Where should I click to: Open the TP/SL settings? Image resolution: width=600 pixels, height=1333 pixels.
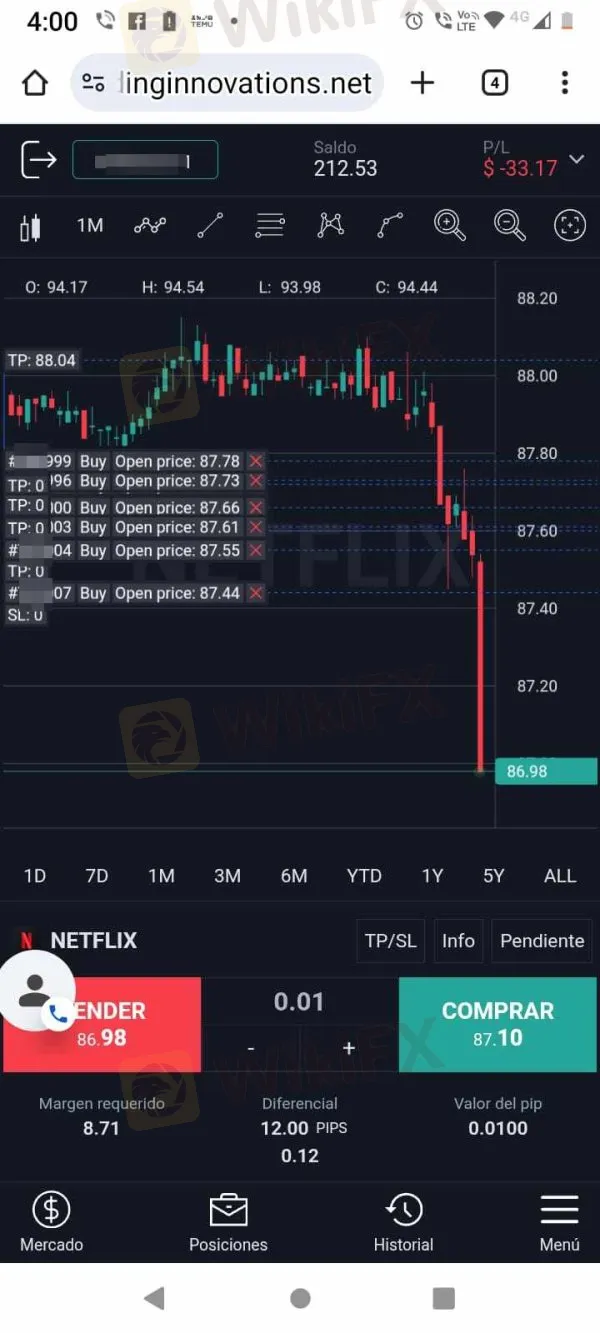pyautogui.click(x=390, y=941)
